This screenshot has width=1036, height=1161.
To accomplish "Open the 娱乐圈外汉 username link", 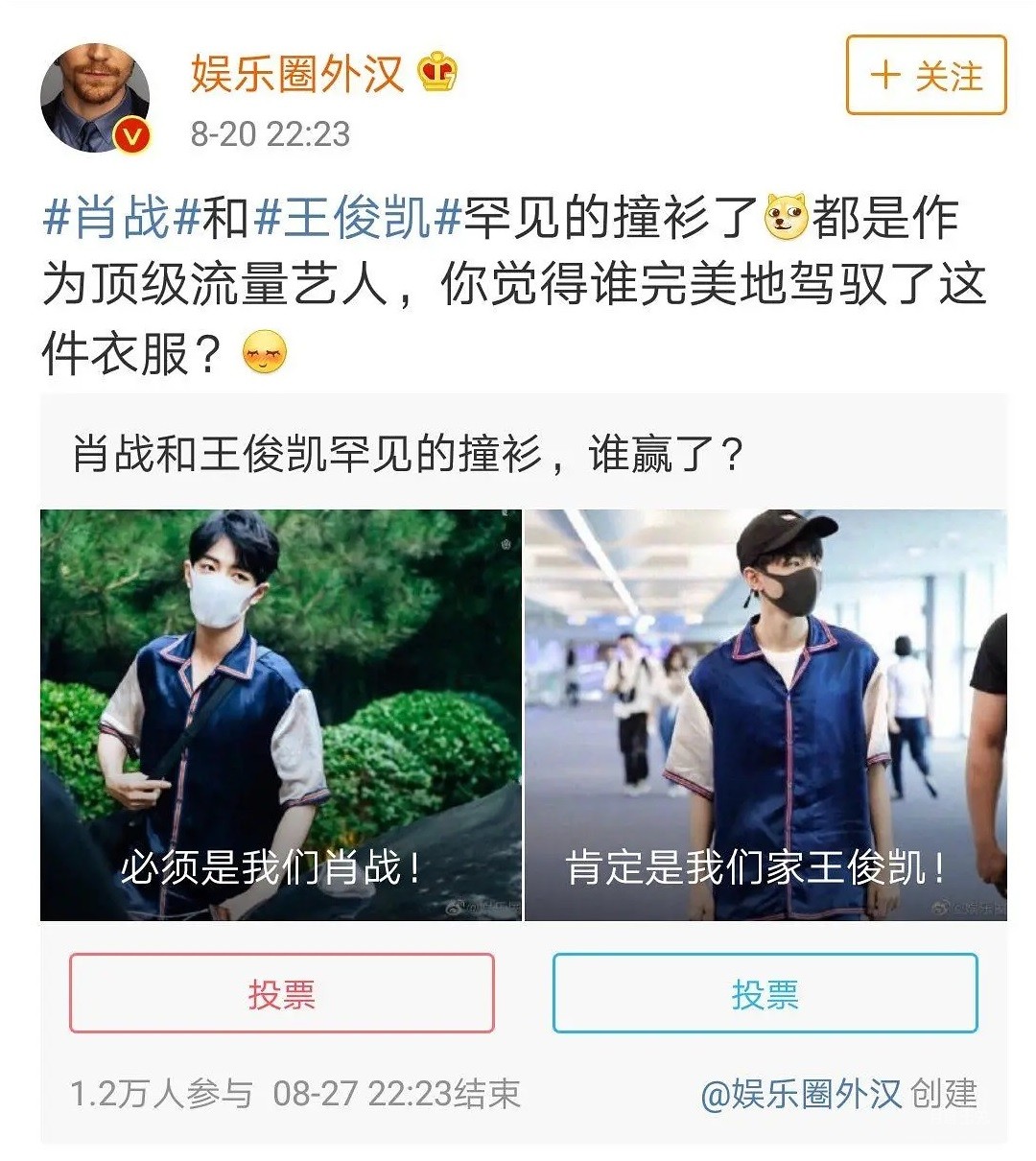I will [x=297, y=74].
